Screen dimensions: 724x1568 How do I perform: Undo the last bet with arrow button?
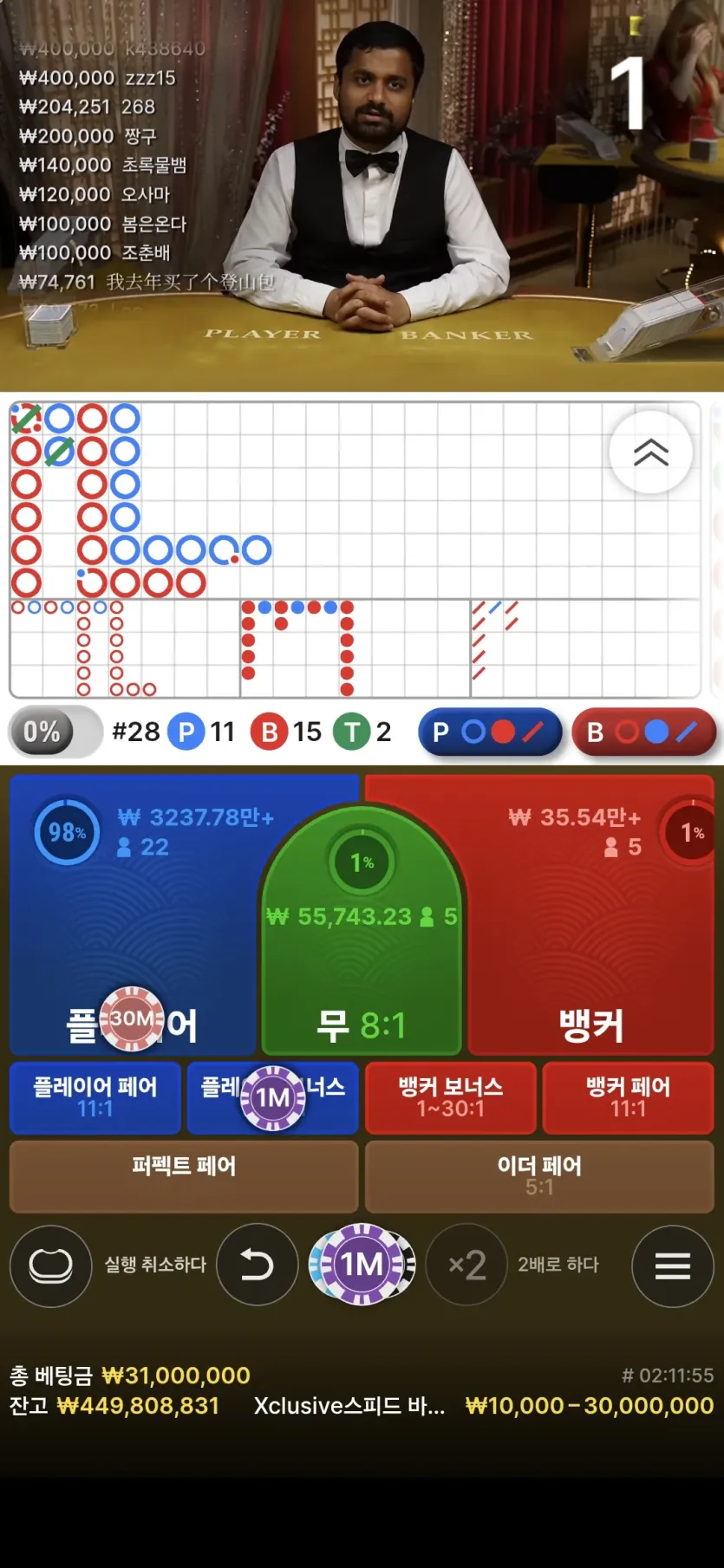(x=257, y=1265)
